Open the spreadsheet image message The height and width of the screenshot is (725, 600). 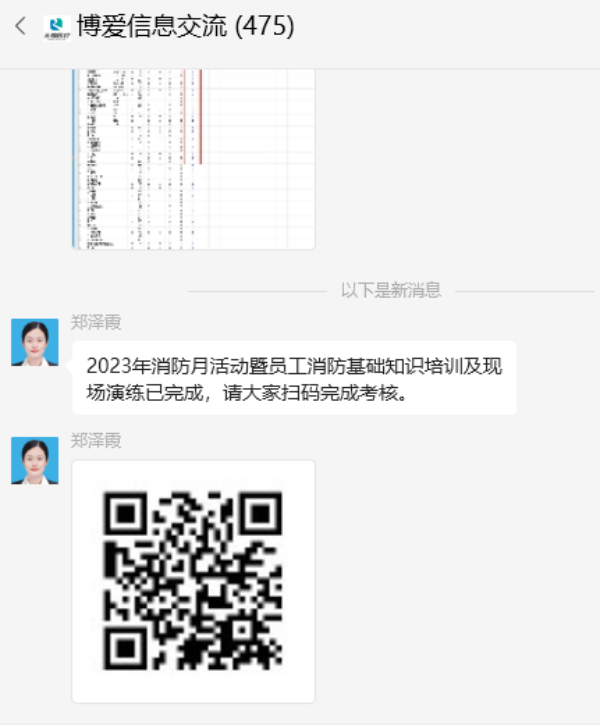(193, 158)
